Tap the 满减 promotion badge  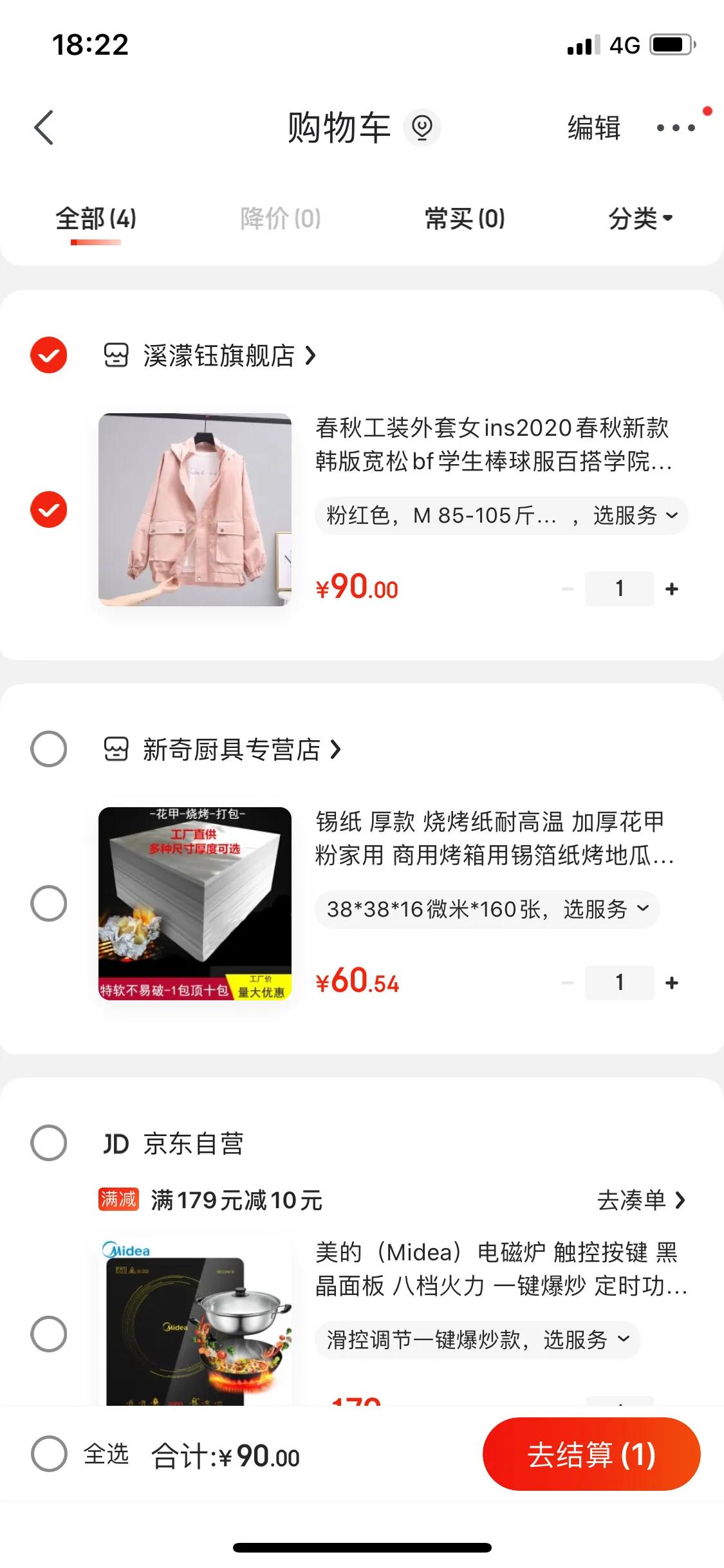pyautogui.click(x=118, y=1199)
